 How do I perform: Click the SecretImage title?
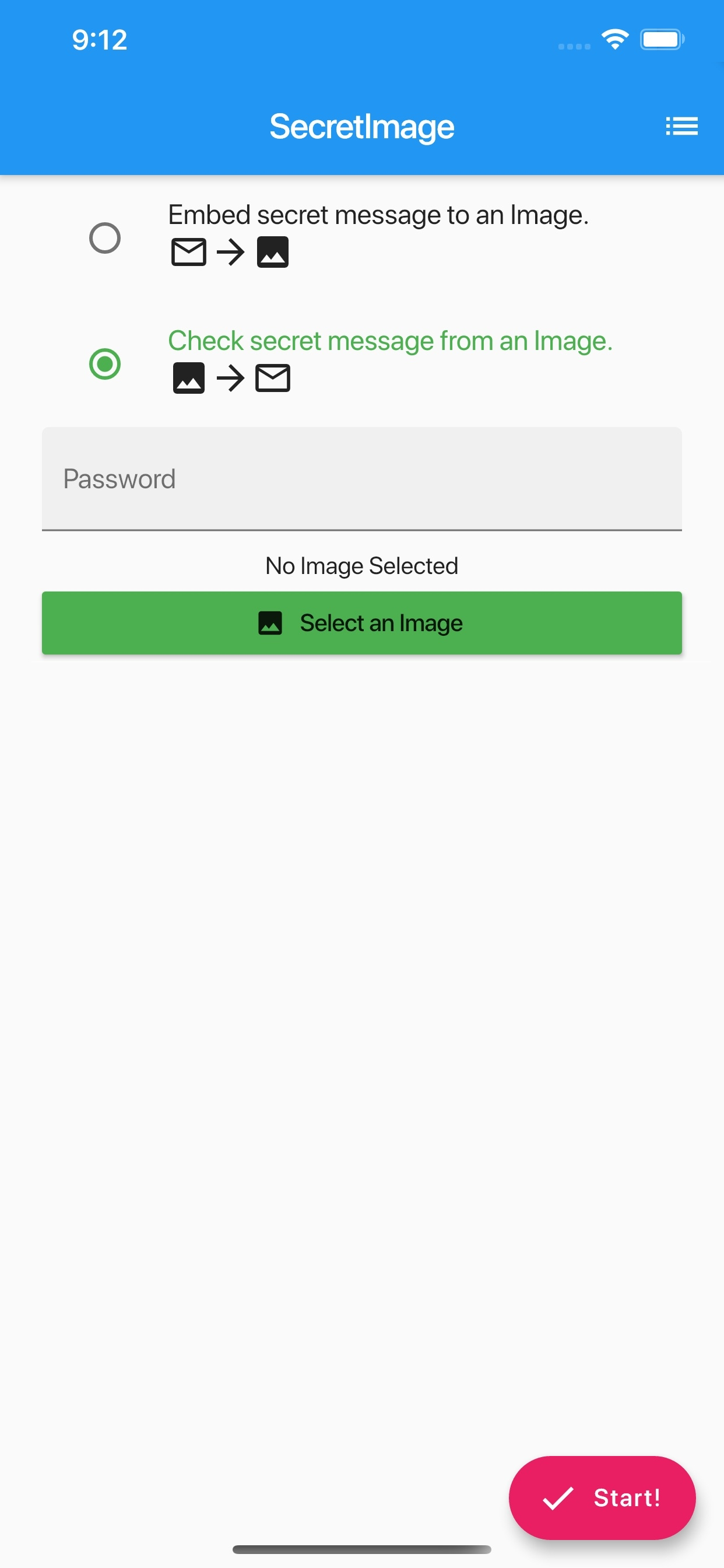[362, 126]
